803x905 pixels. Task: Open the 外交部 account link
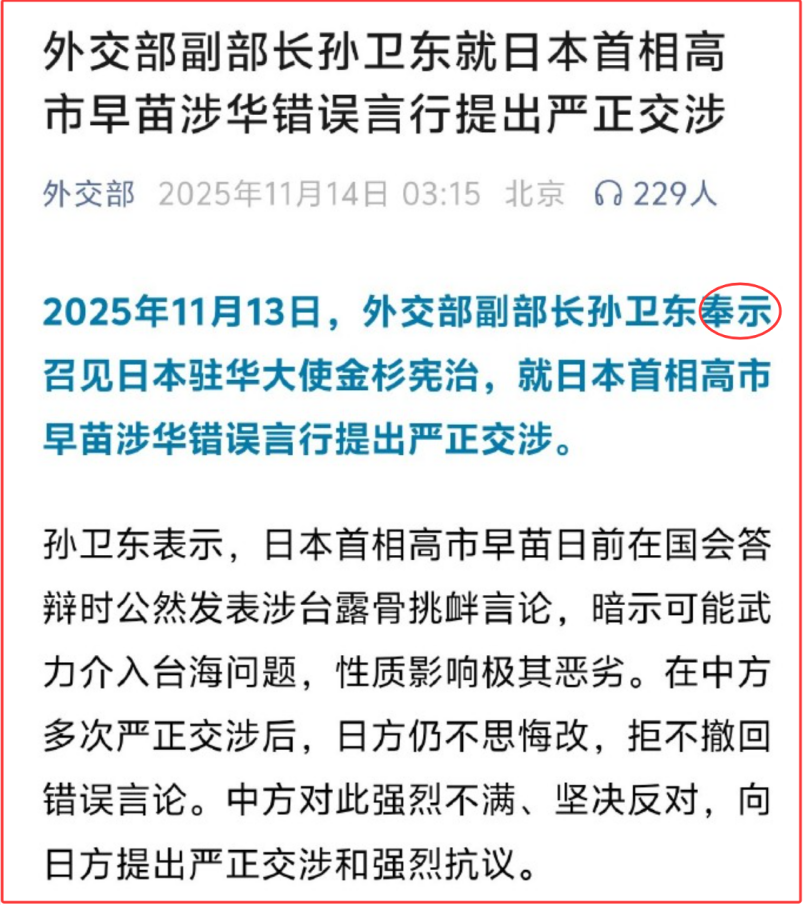click(x=88, y=192)
